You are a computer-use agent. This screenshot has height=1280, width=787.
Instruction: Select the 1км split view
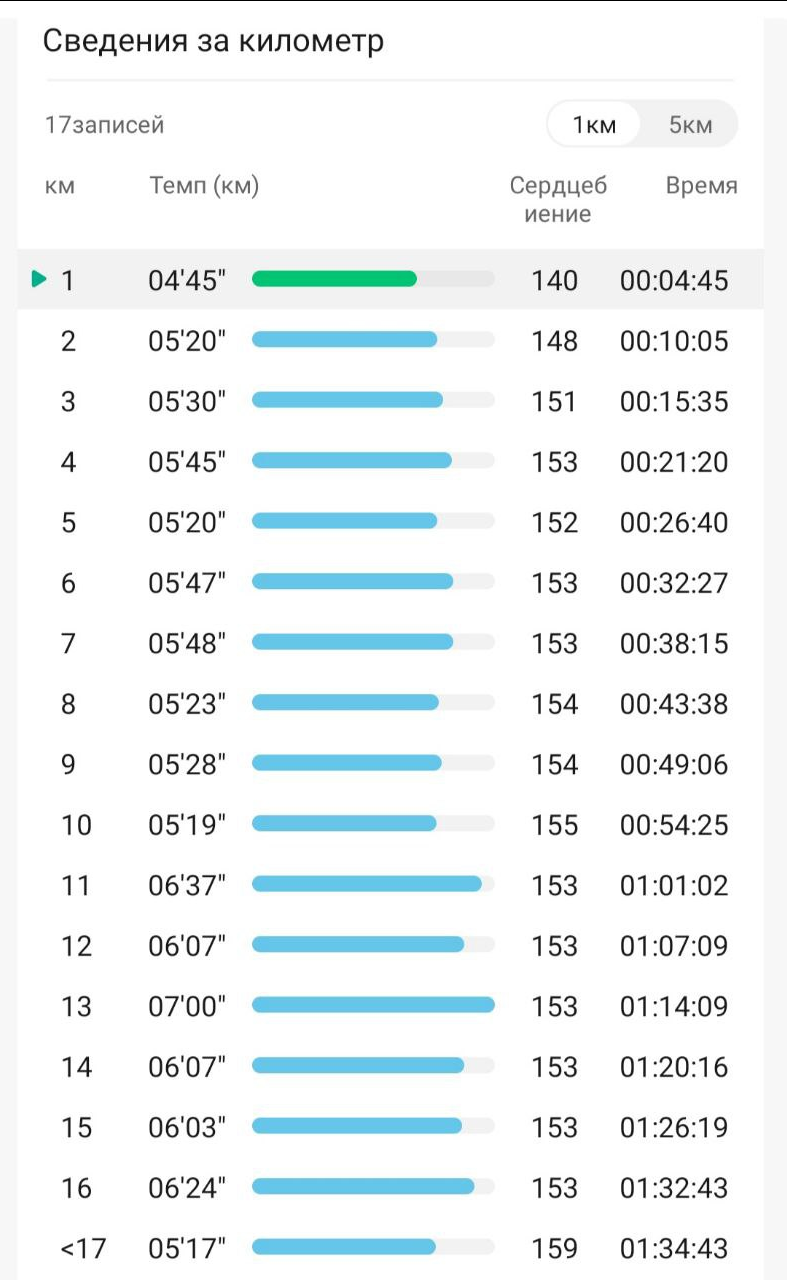pyautogui.click(x=594, y=125)
